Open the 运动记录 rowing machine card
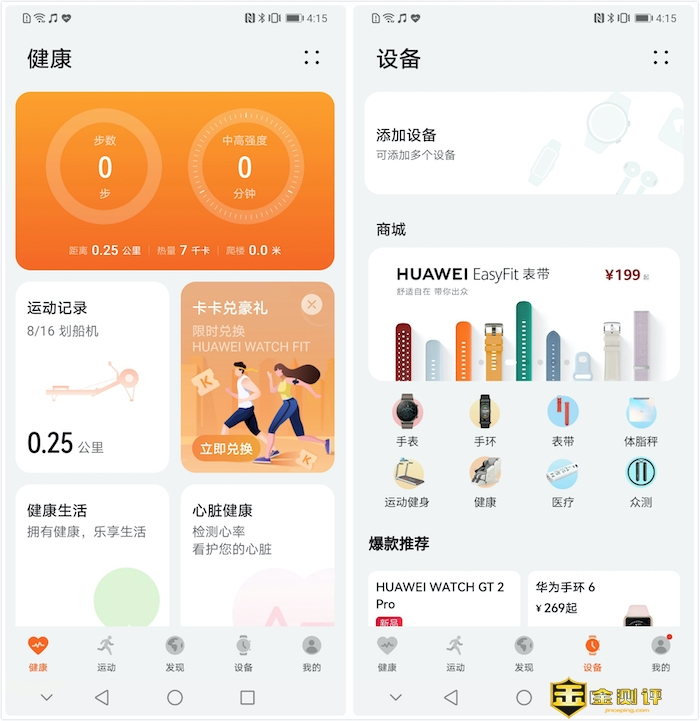This screenshot has height=721, width=700. click(92, 377)
